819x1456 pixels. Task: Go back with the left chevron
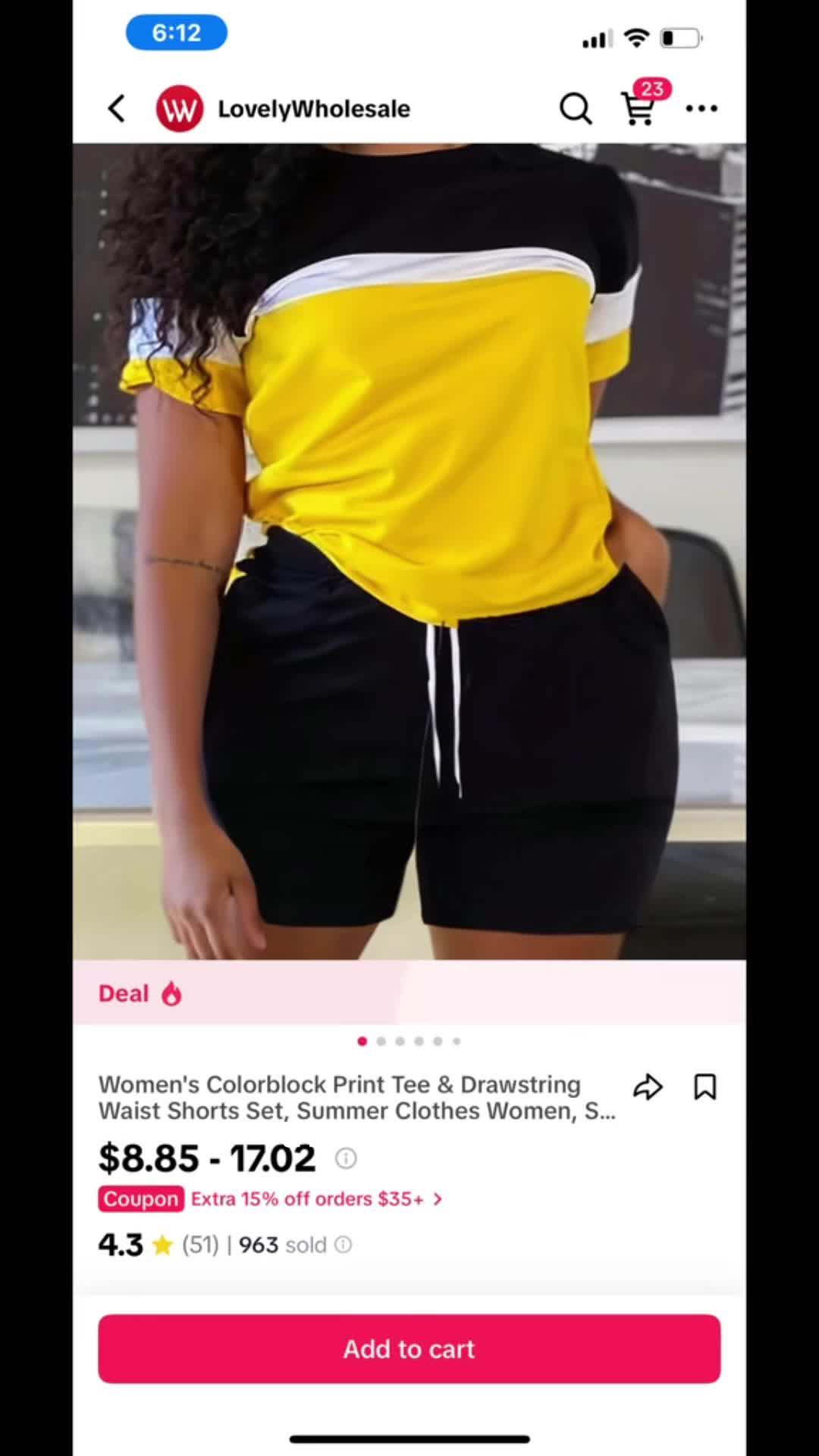point(115,108)
